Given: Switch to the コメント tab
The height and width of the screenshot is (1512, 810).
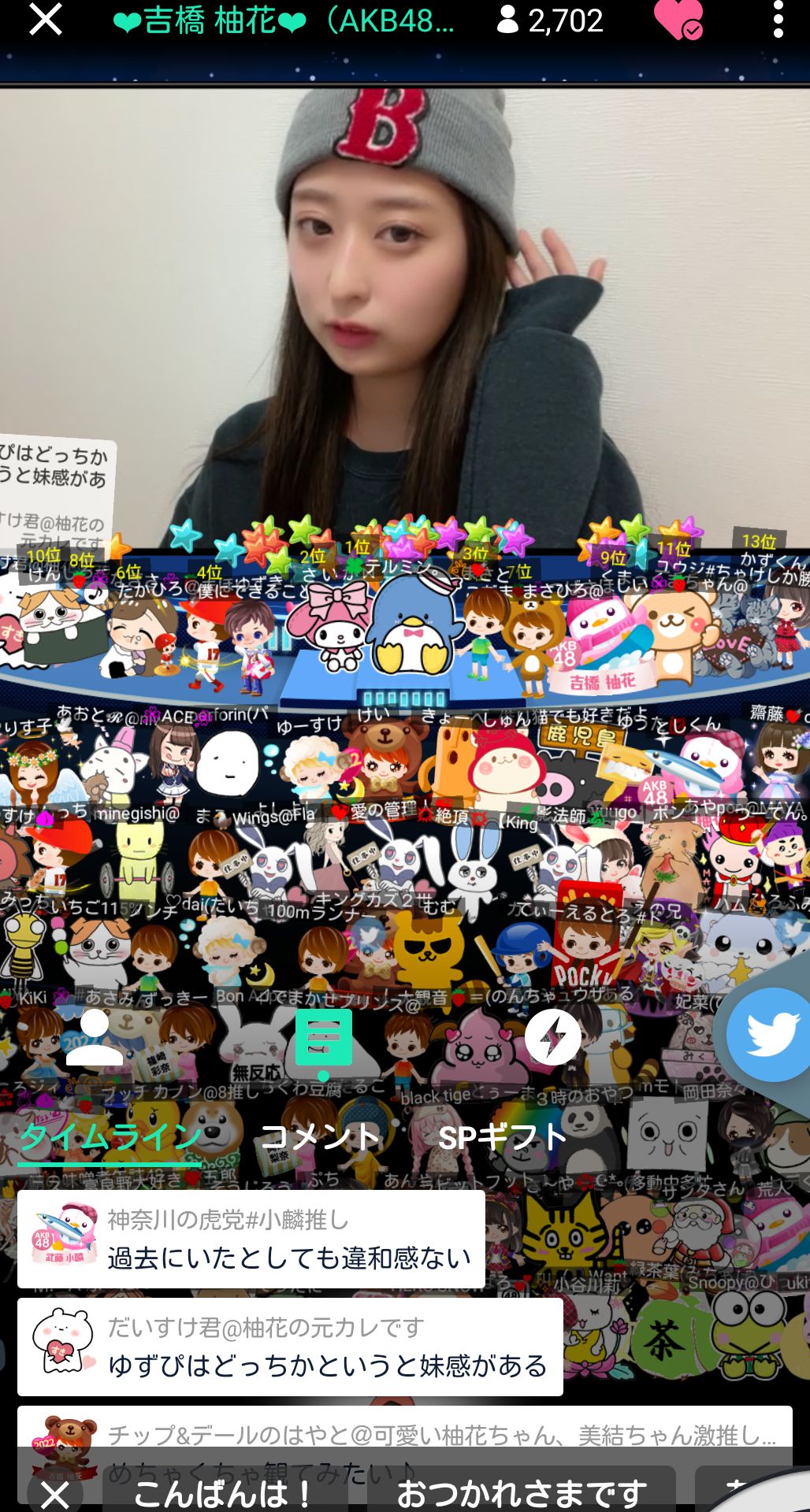Looking at the screenshot, I should point(320,1136).
